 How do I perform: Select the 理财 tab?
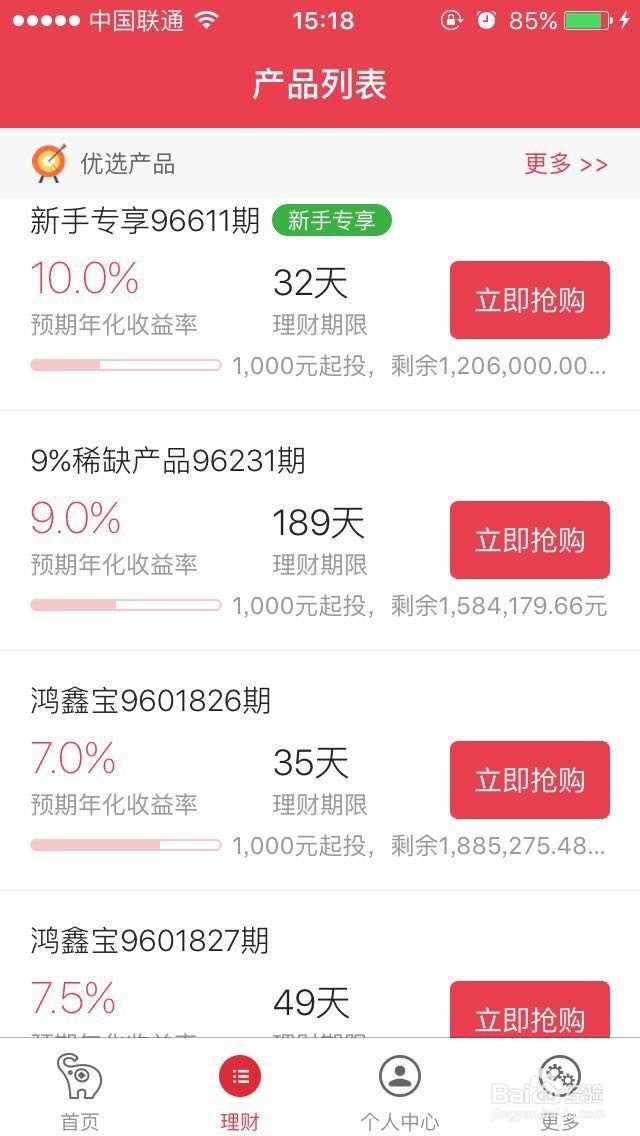click(240, 1090)
